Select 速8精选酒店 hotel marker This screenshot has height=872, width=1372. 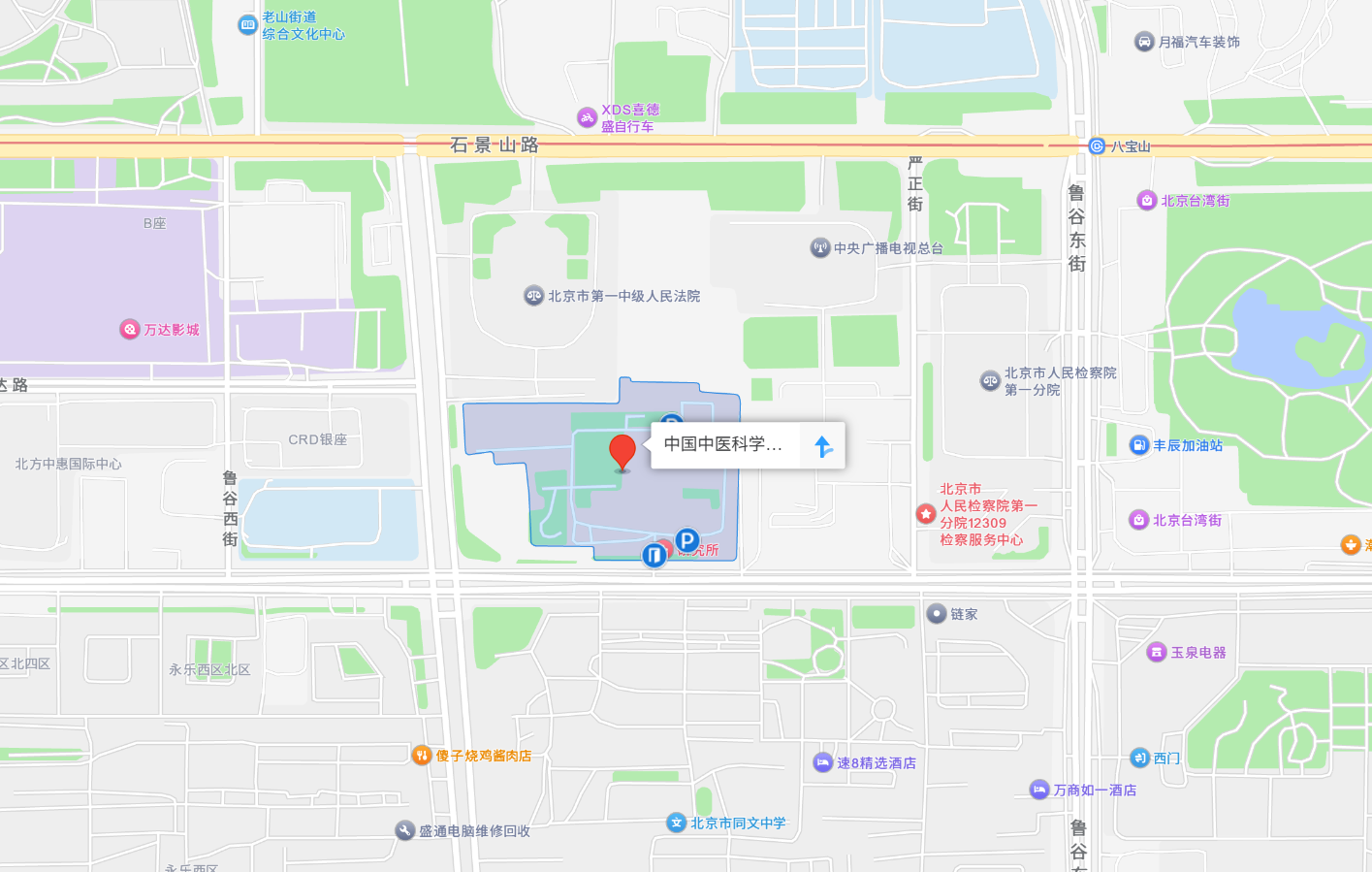(x=822, y=763)
